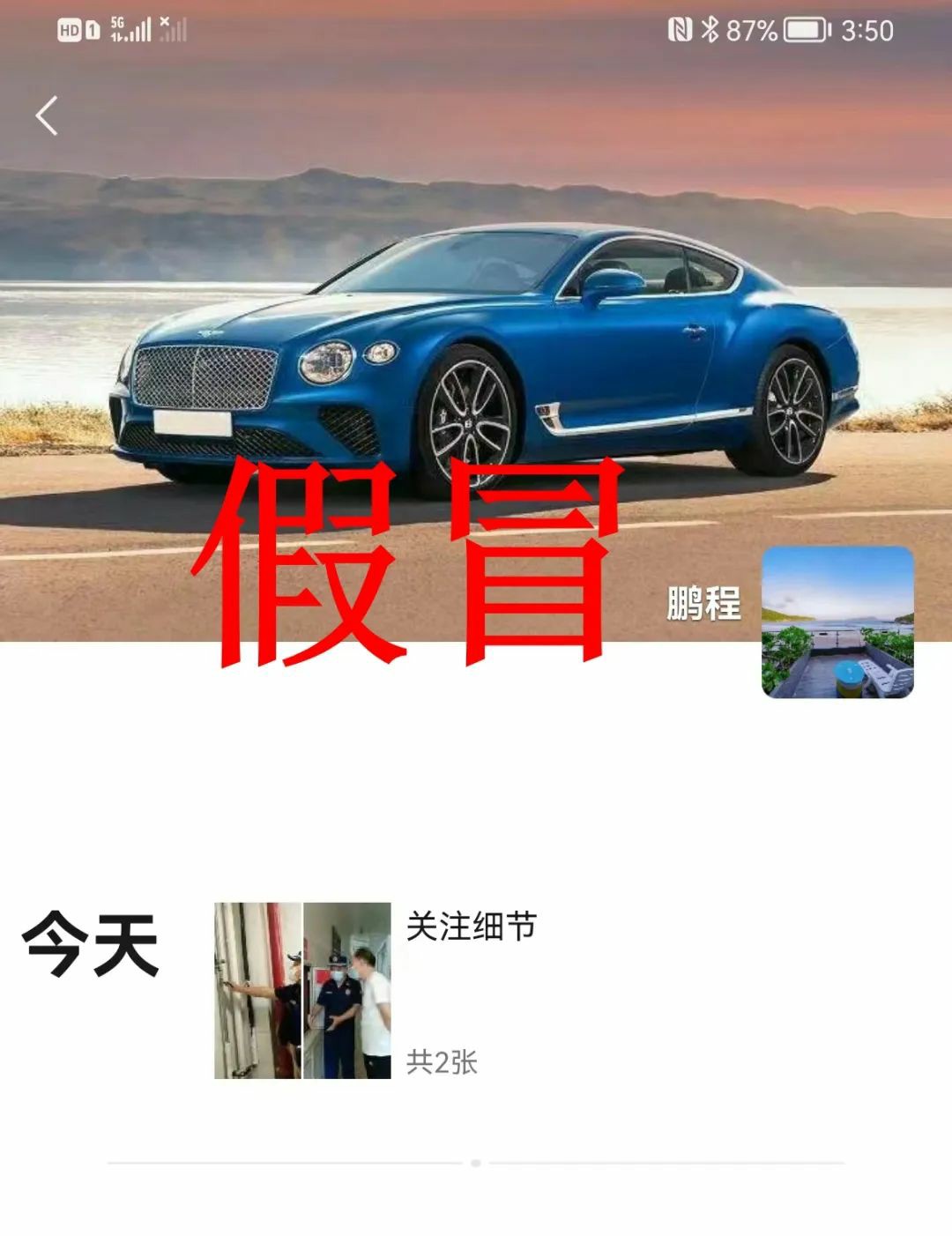The image size is (952, 1236).
Task: Go back using the top-left arrow
Action: click(47, 116)
